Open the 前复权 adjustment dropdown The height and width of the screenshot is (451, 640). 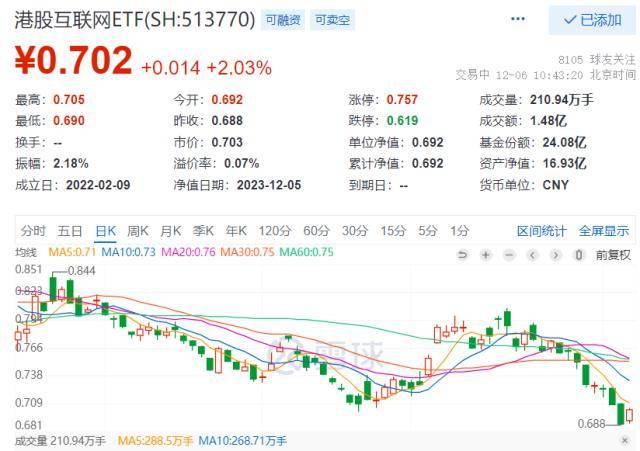click(x=612, y=254)
